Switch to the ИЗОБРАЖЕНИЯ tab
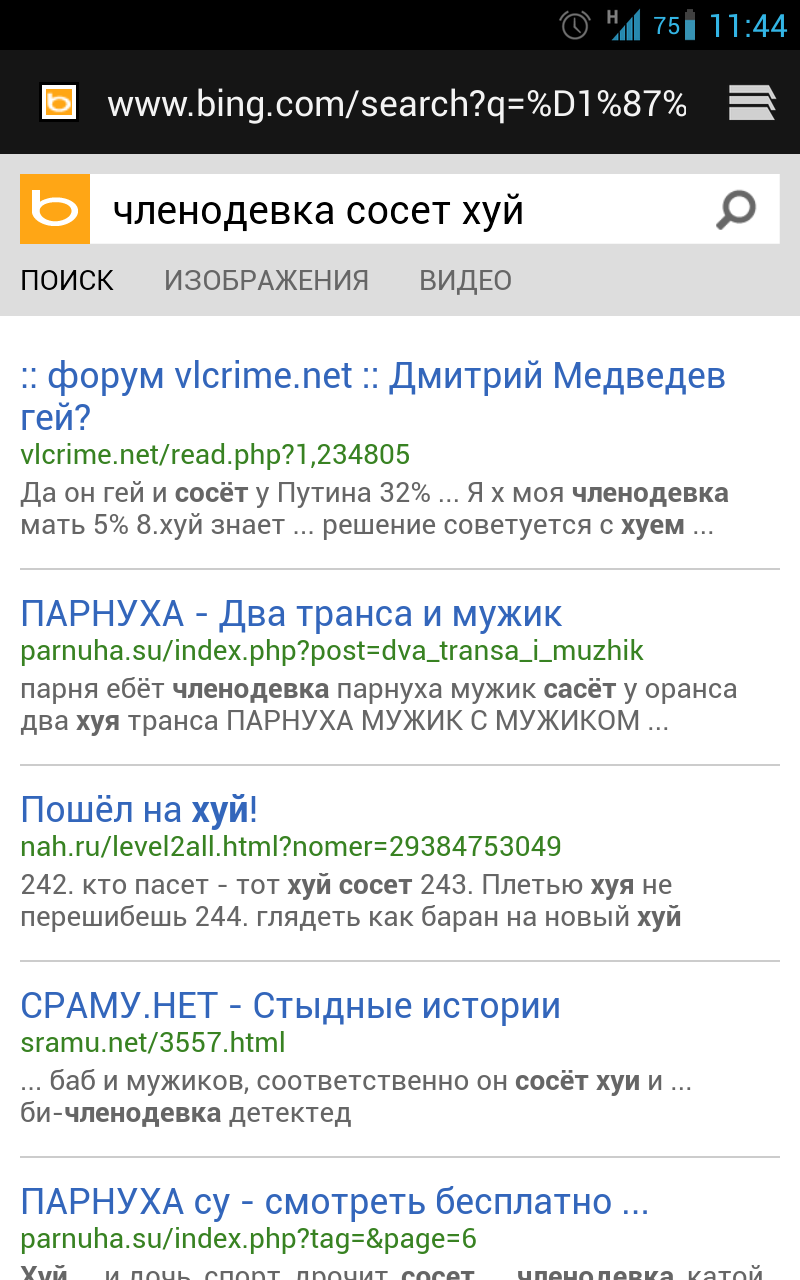Screen dimensions: 800x1280 tap(266, 281)
